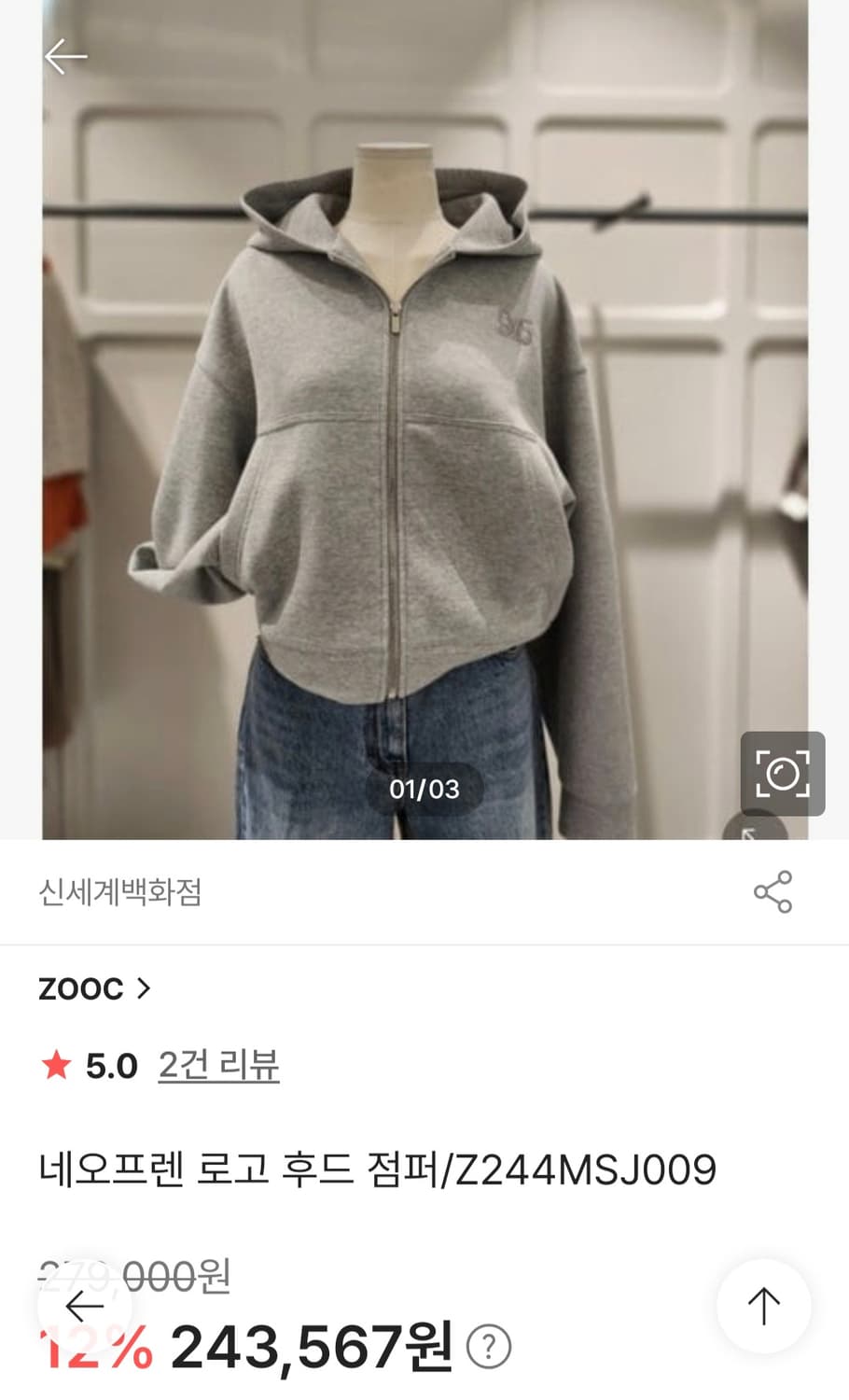849x1400 pixels.
Task: Open price info via the question mark icon
Action: click(488, 1348)
